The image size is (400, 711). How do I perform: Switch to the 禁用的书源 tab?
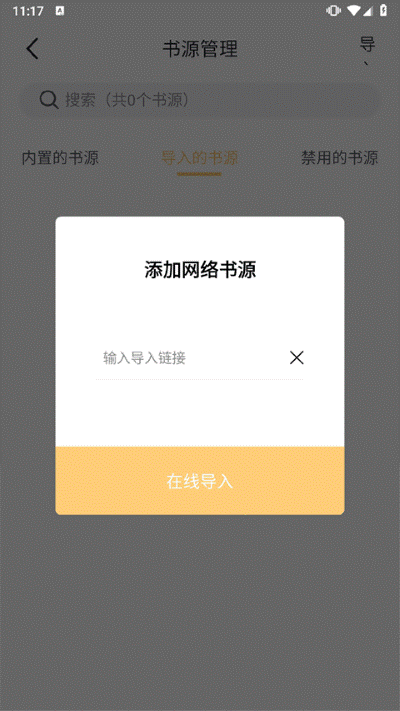pos(339,158)
